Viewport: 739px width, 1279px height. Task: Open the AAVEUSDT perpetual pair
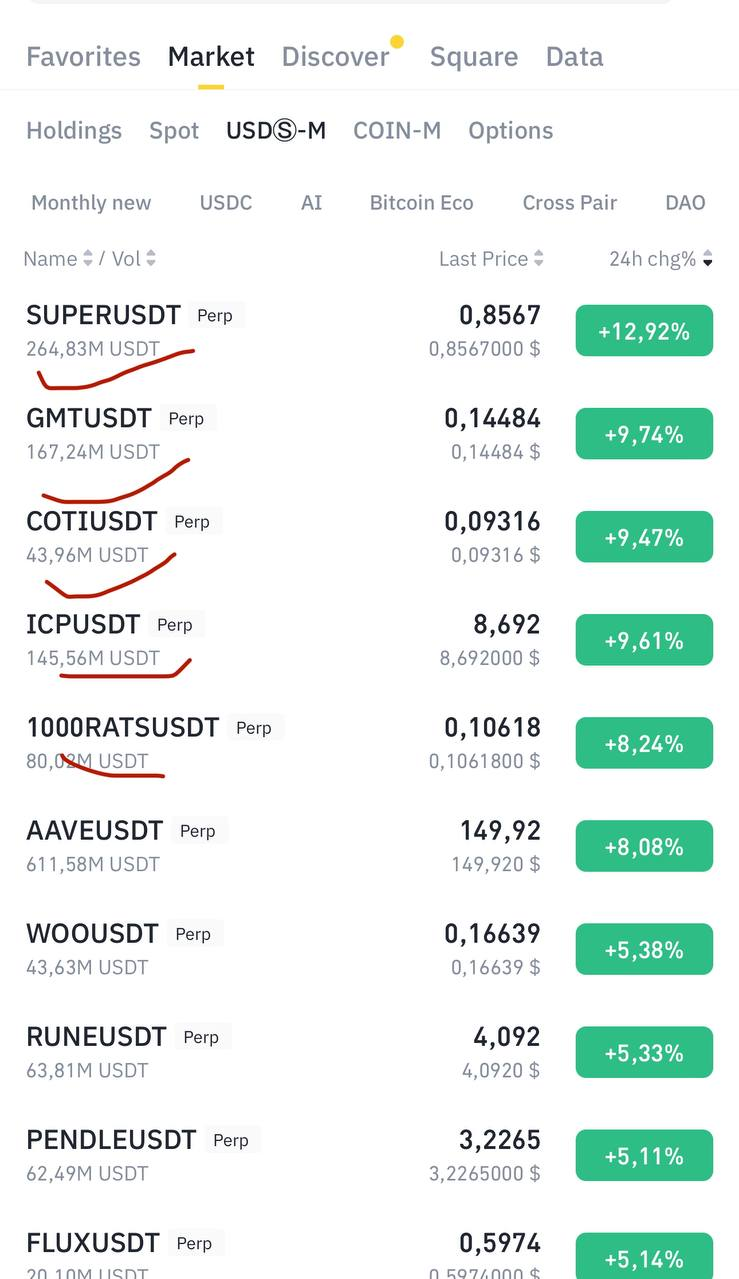click(95, 831)
